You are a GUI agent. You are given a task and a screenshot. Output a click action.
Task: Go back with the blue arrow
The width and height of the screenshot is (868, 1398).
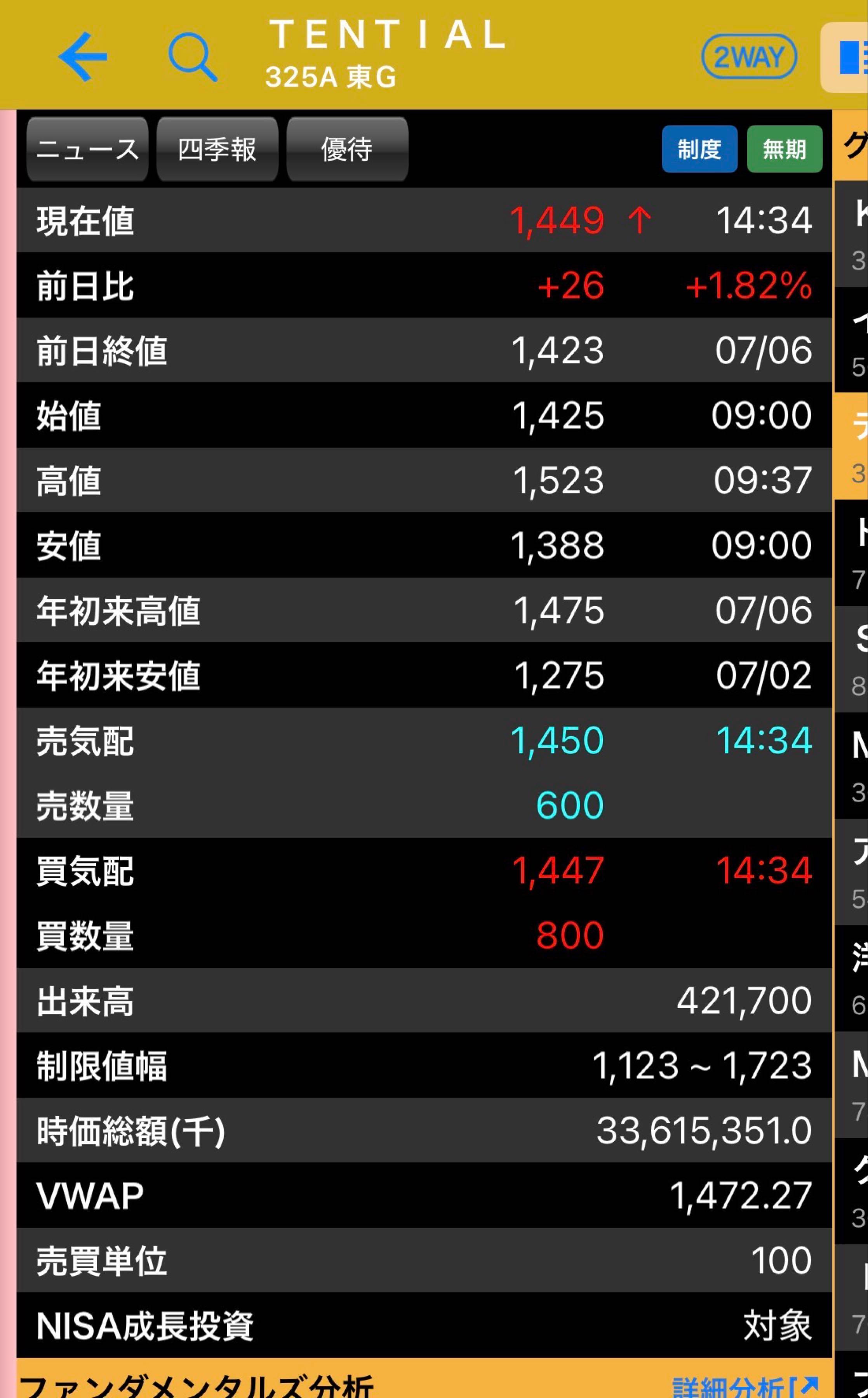pos(83,56)
